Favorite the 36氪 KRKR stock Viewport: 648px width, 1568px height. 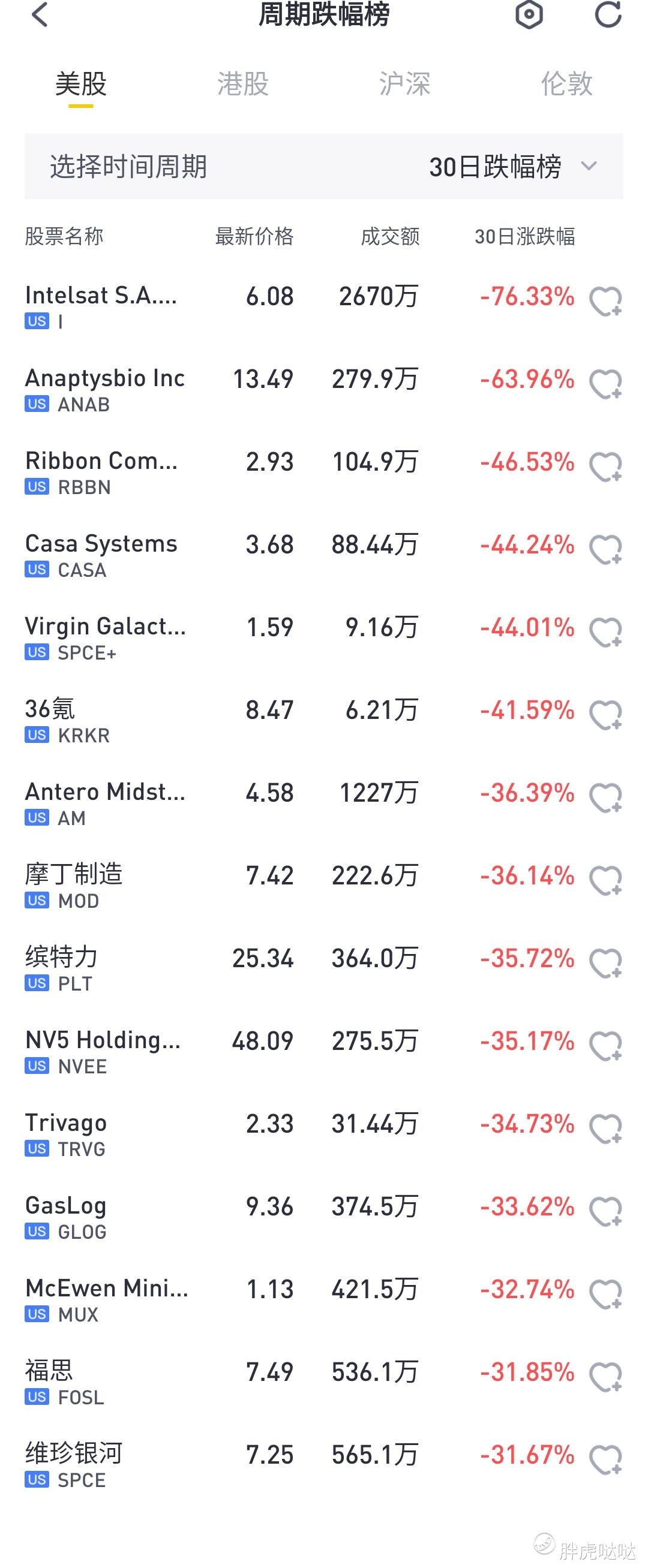click(x=605, y=716)
